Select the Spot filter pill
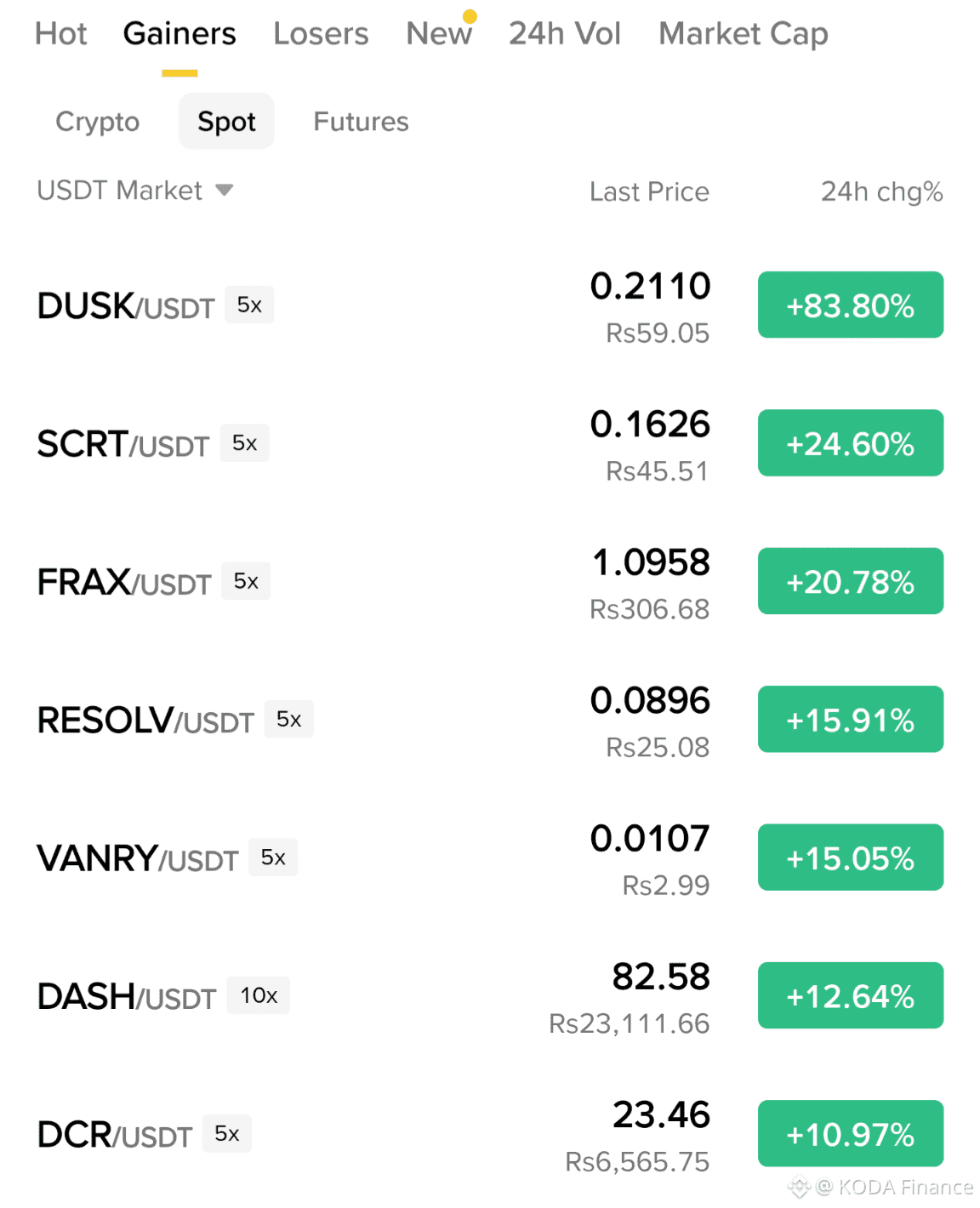980x1208 pixels. [226, 121]
